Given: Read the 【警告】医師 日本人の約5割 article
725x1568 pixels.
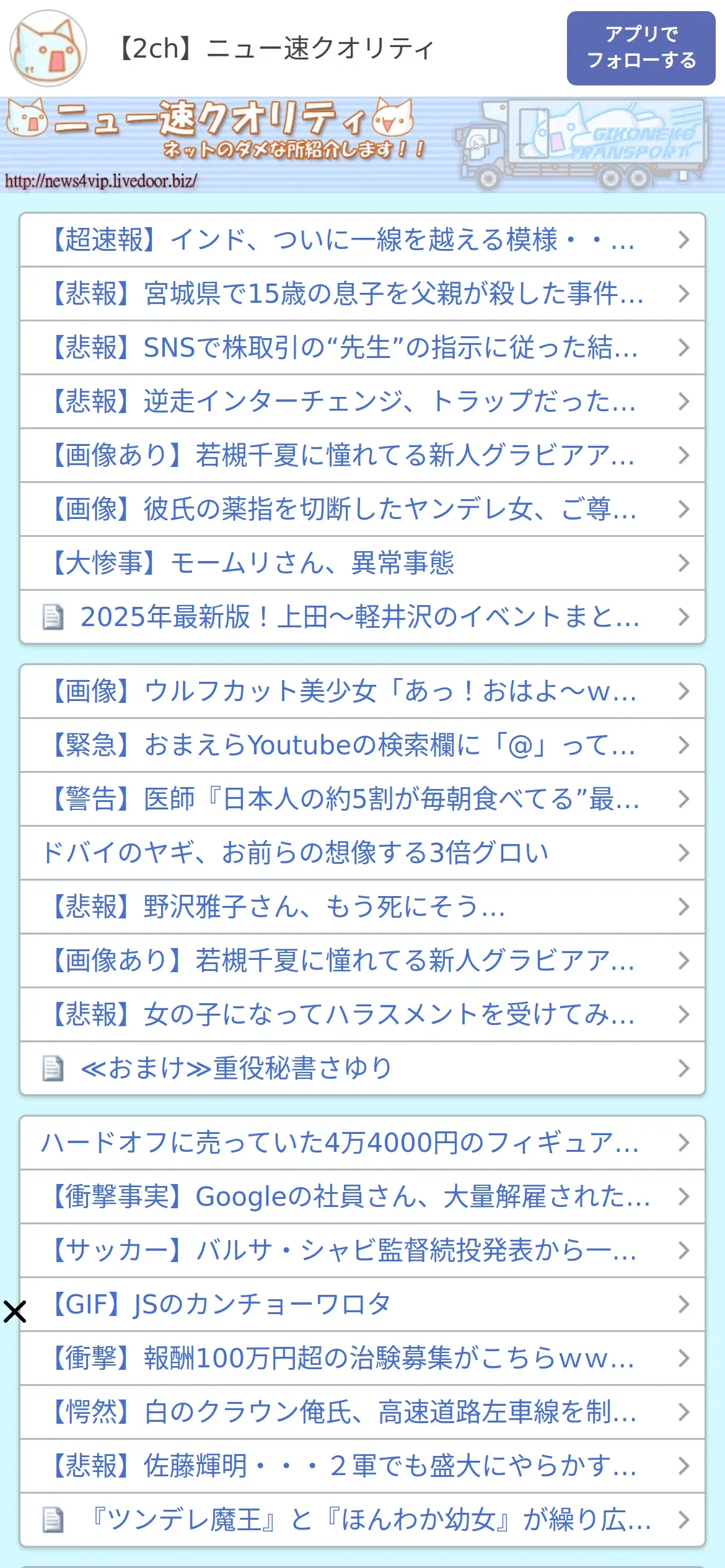Looking at the screenshot, I should 362,799.
